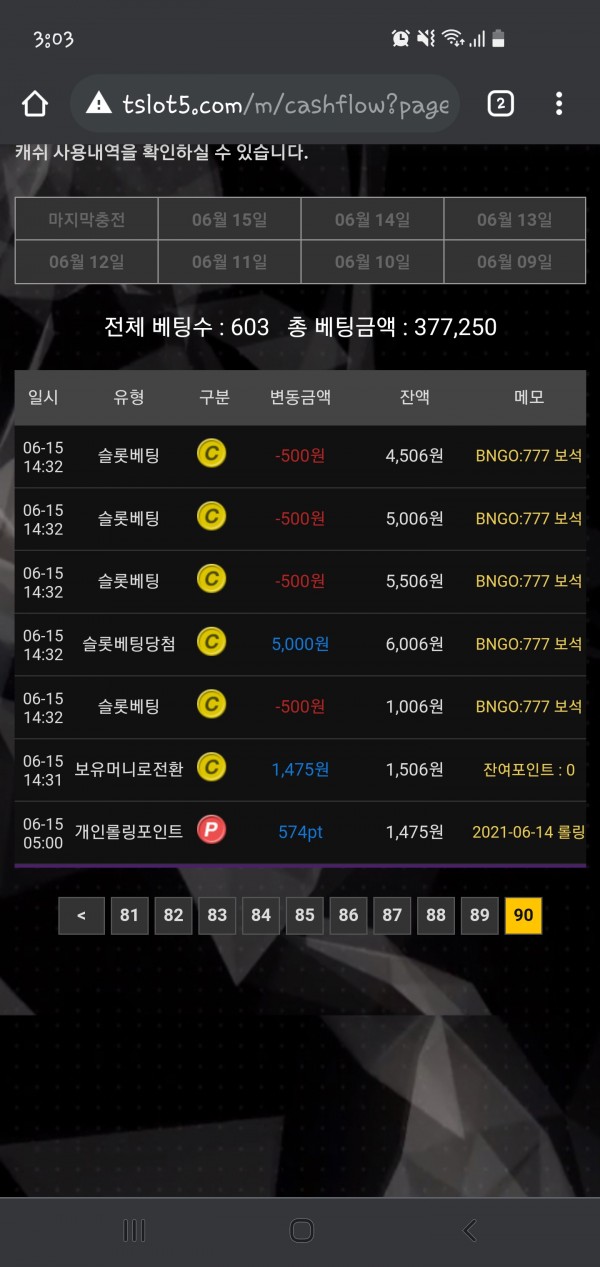
Task: Filter history by 06월 09일
Action: coord(514,262)
